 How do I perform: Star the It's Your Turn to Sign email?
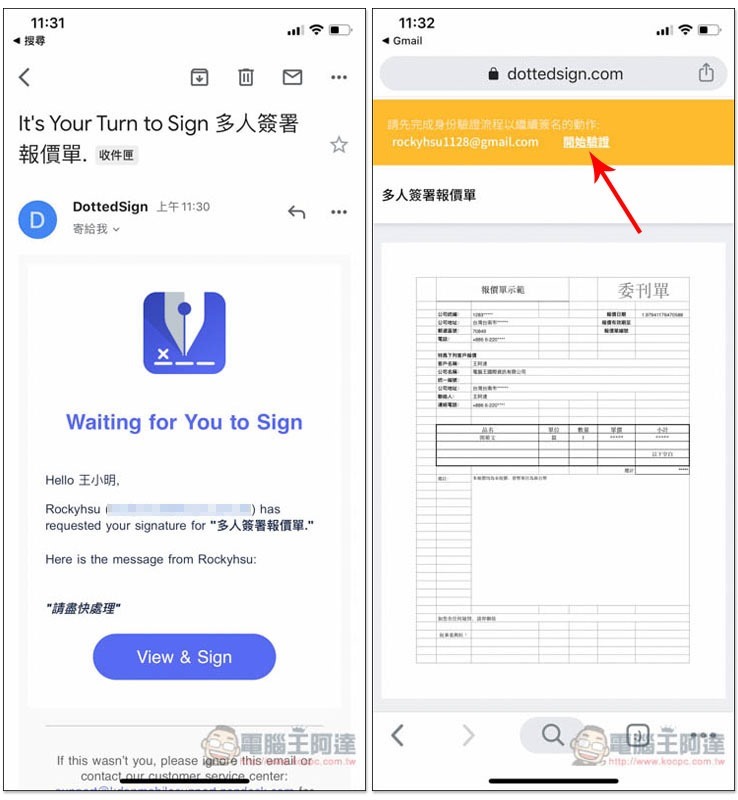(339, 145)
